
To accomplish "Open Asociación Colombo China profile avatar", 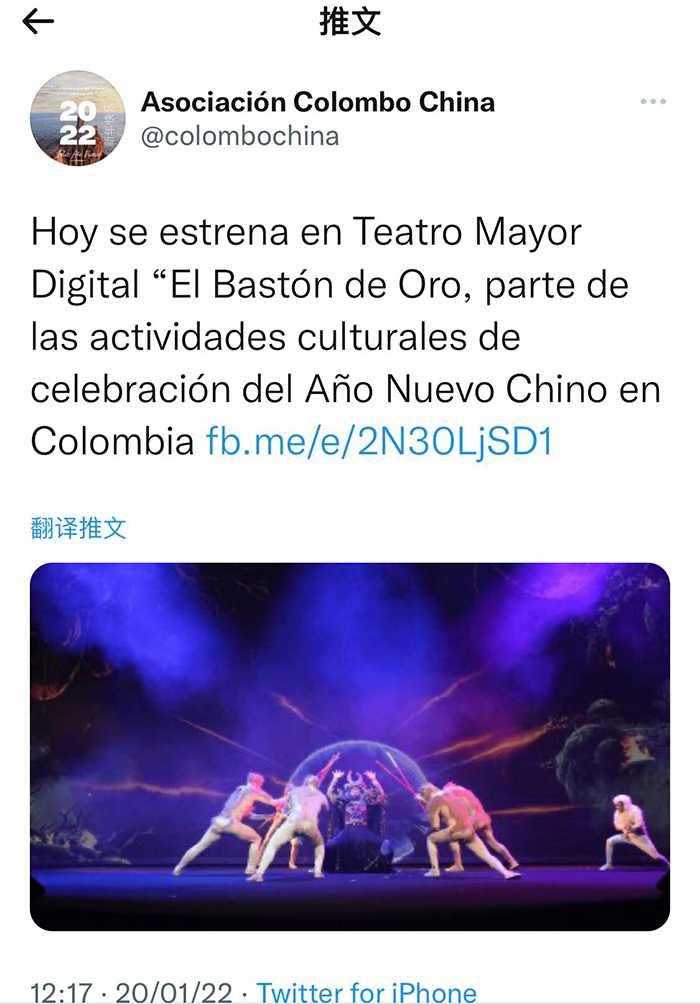I will (78, 118).
